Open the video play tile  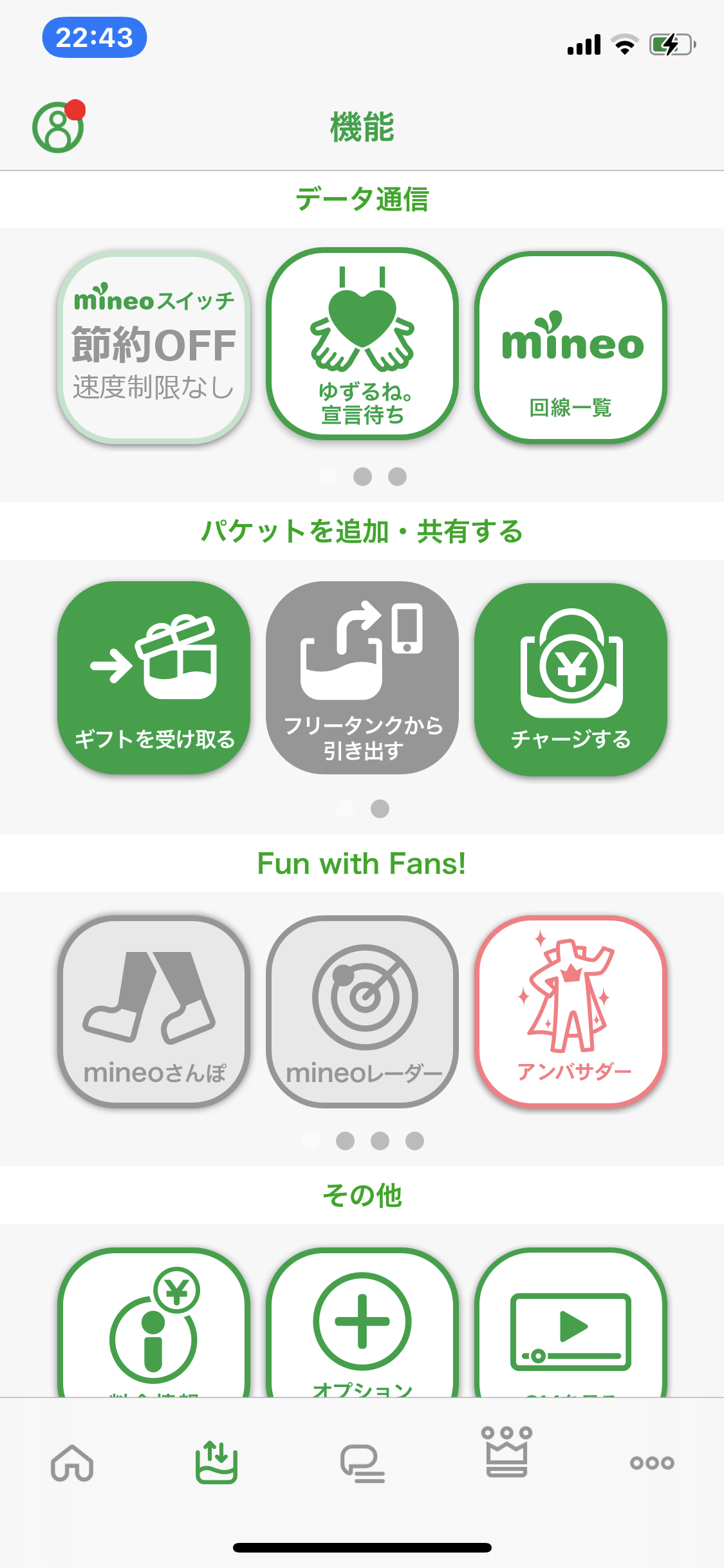point(571,1326)
